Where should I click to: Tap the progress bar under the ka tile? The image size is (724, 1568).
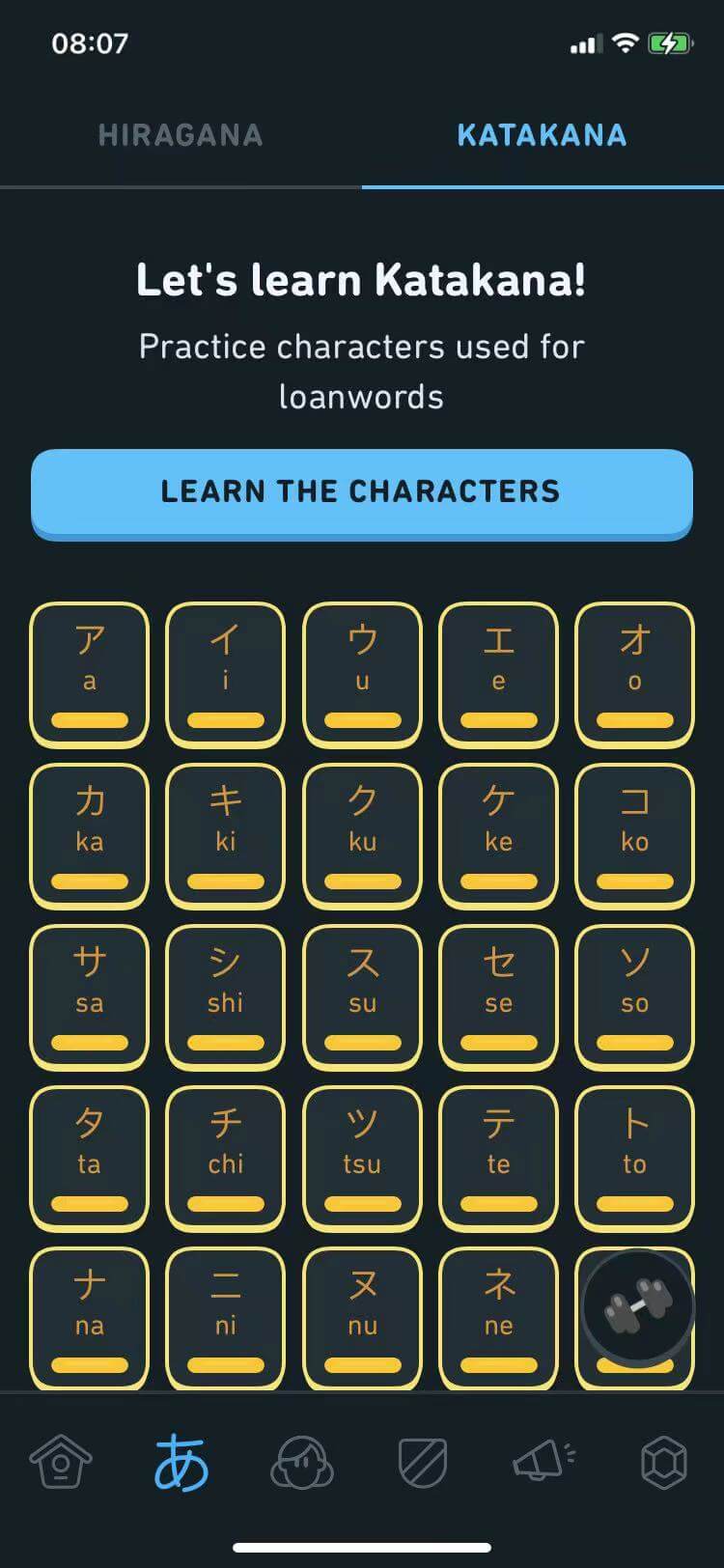(89, 881)
